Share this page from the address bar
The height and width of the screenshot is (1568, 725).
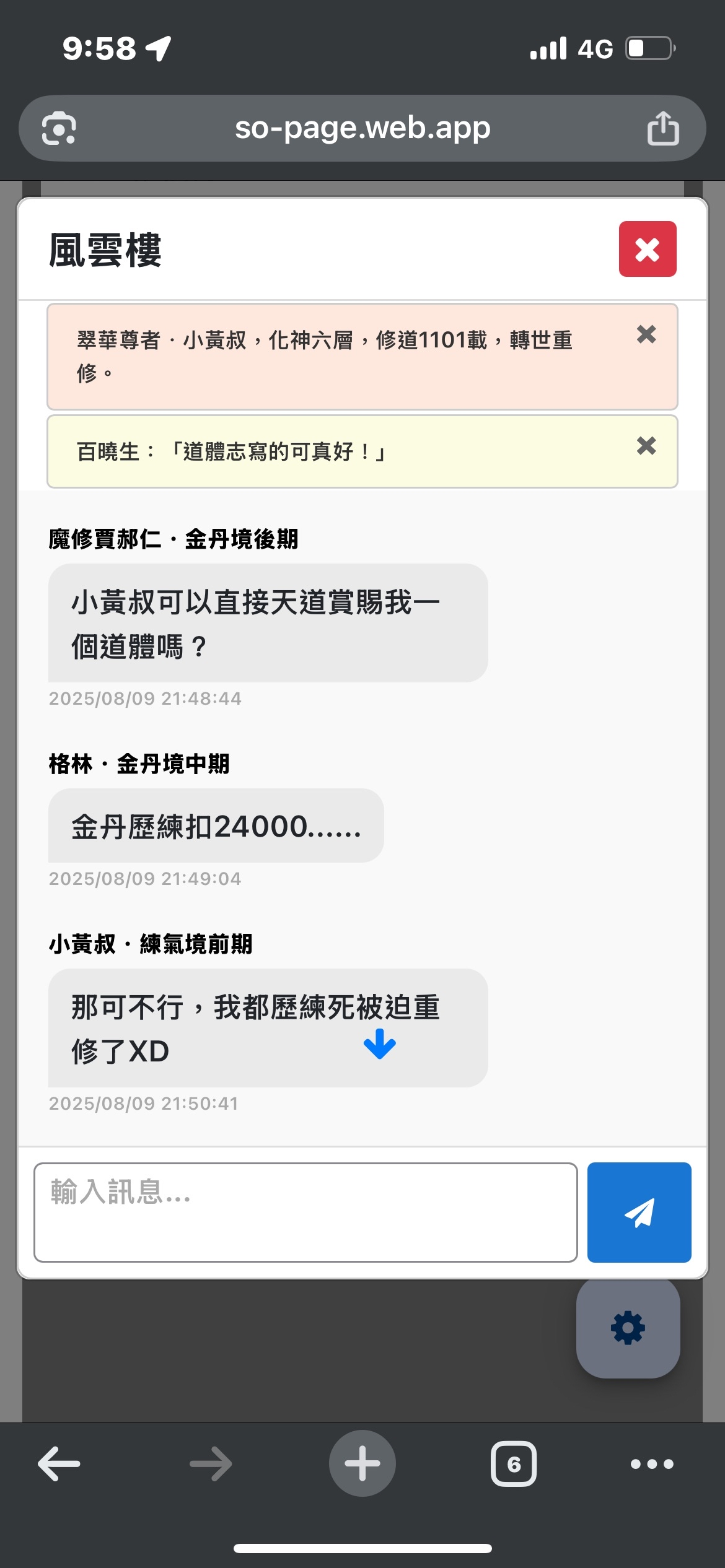coord(663,128)
